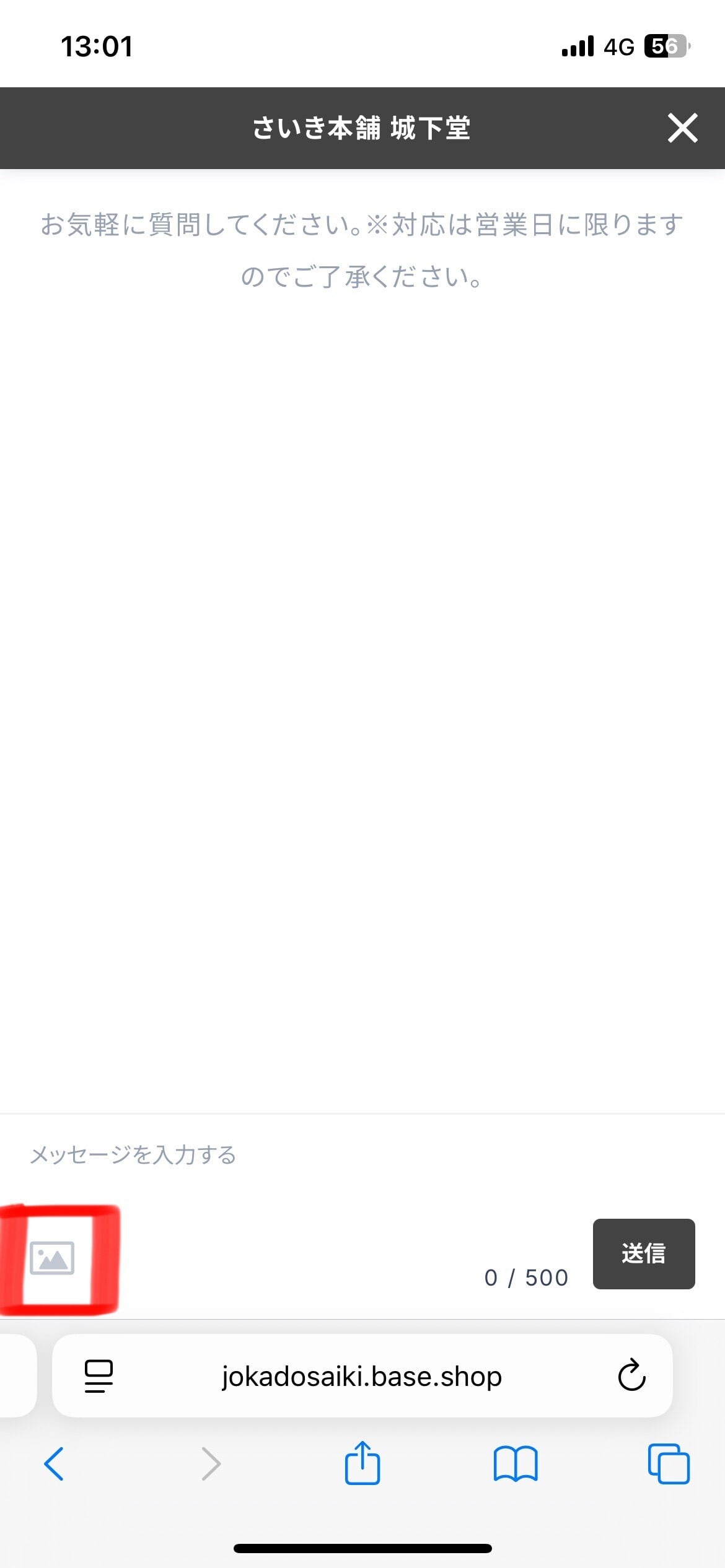Tap the jokadosaiki.base.shop address bar
The height and width of the screenshot is (1568, 725).
[362, 1376]
